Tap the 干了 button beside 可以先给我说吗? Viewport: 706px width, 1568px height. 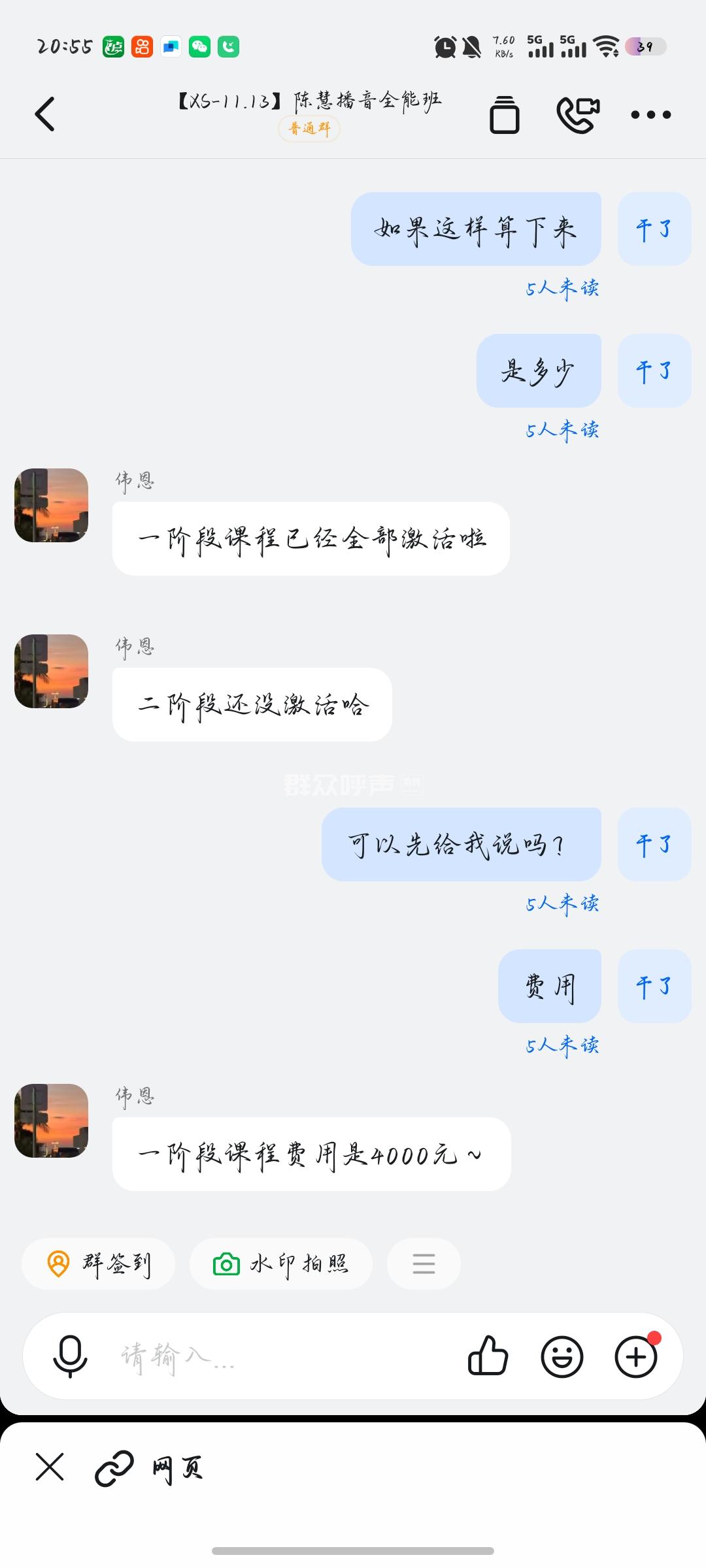[x=654, y=844]
